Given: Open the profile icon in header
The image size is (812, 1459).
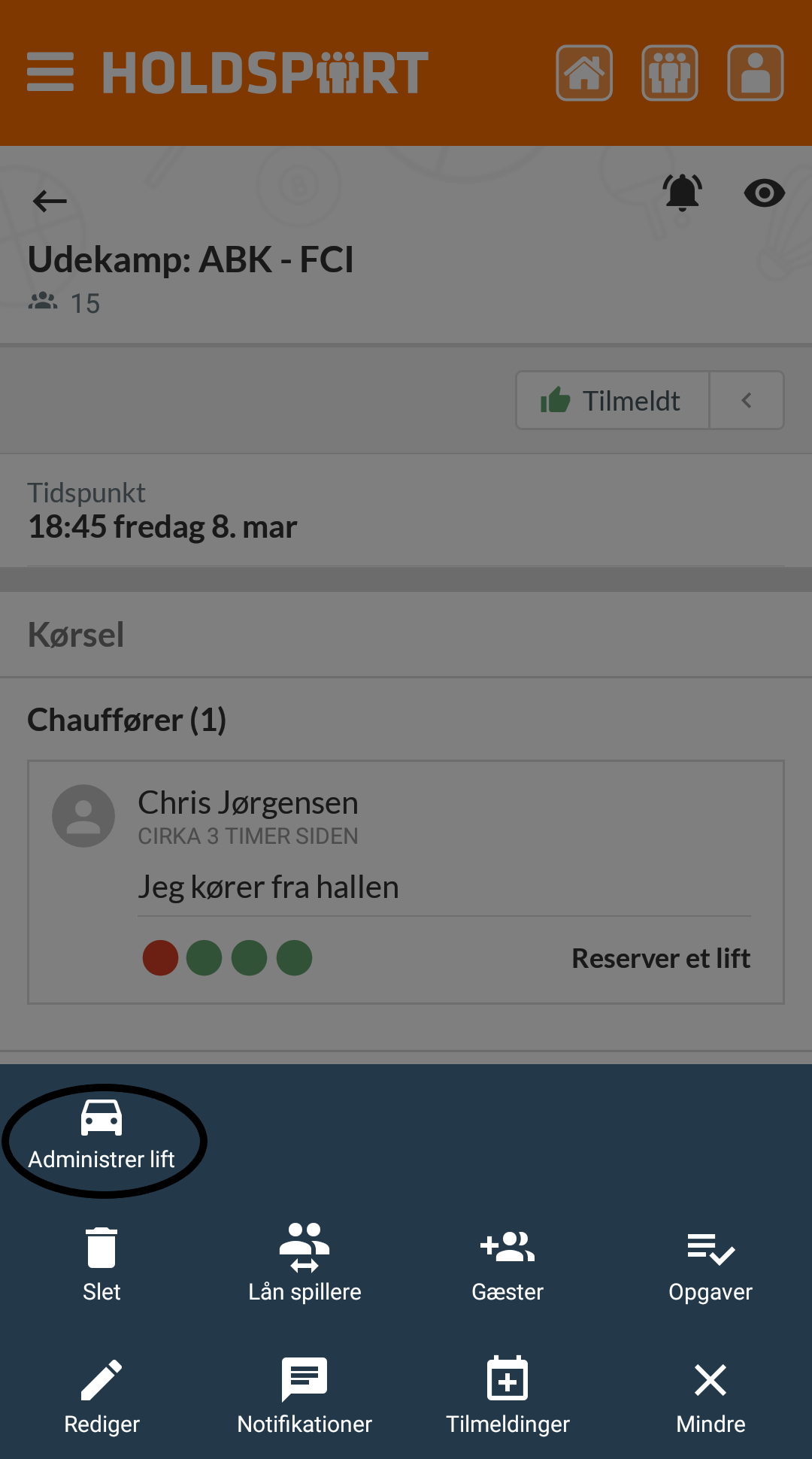Looking at the screenshot, I should 756,73.
